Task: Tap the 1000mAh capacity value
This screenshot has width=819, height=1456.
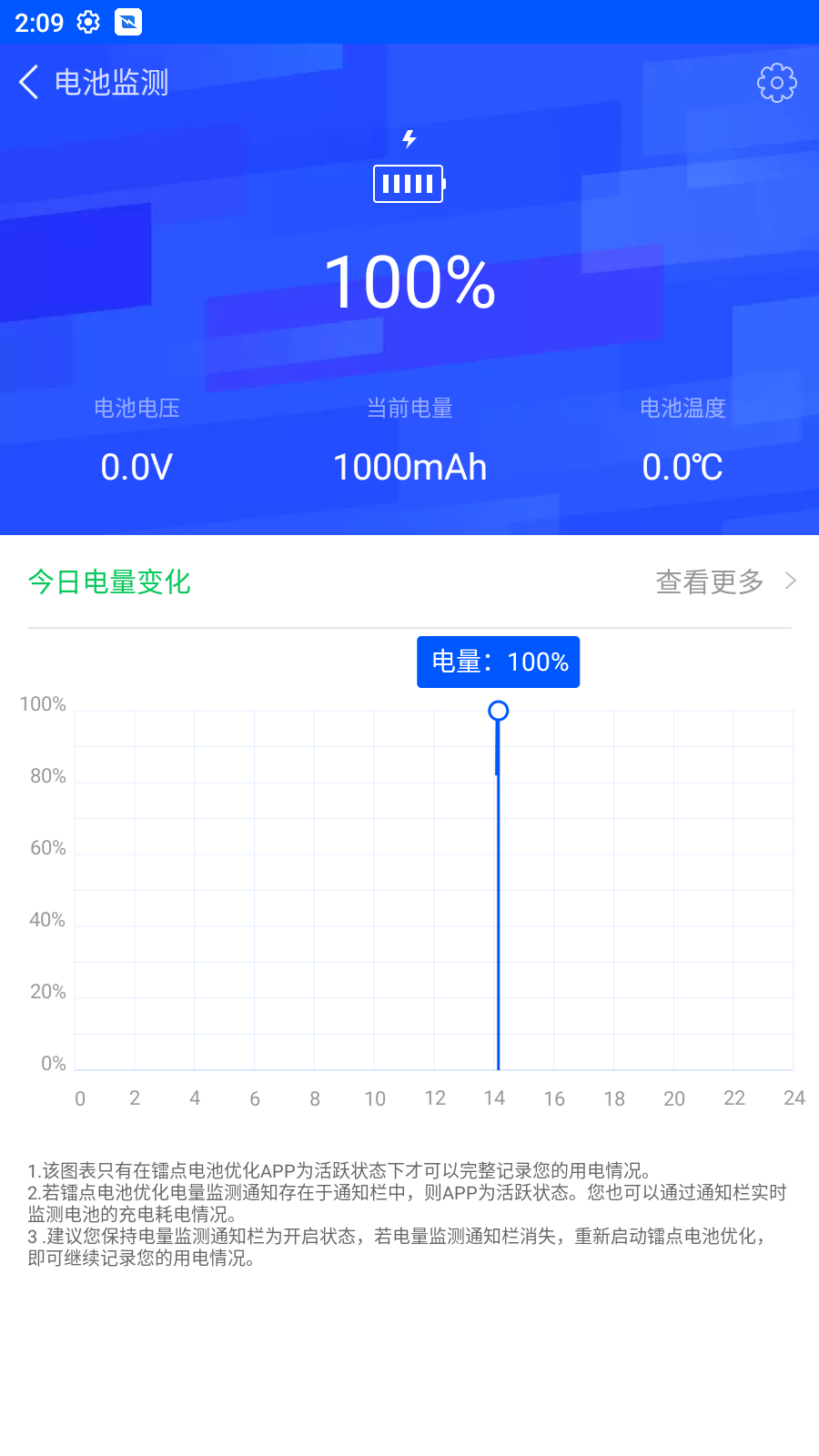Action: pos(409,467)
